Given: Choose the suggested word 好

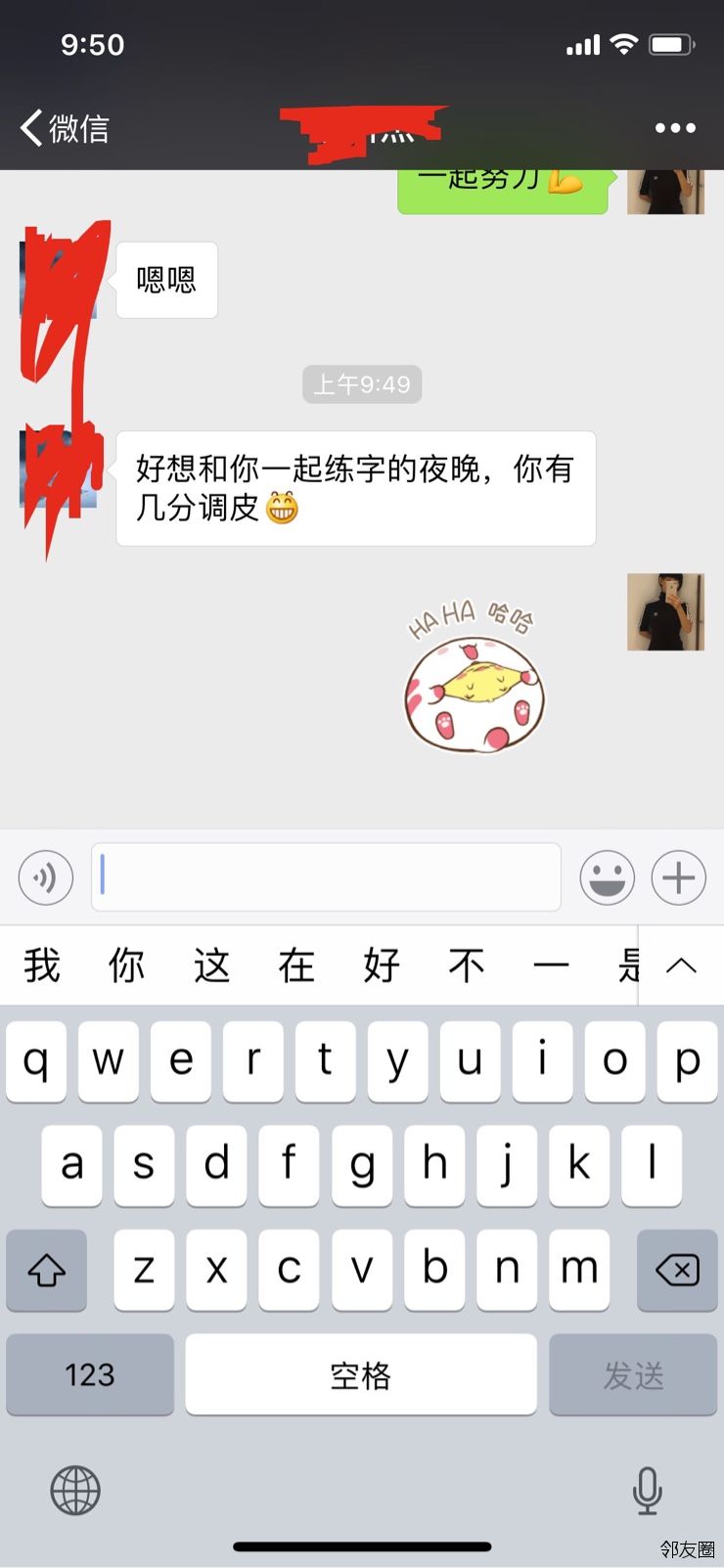Looking at the screenshot, I should [382, 966].
